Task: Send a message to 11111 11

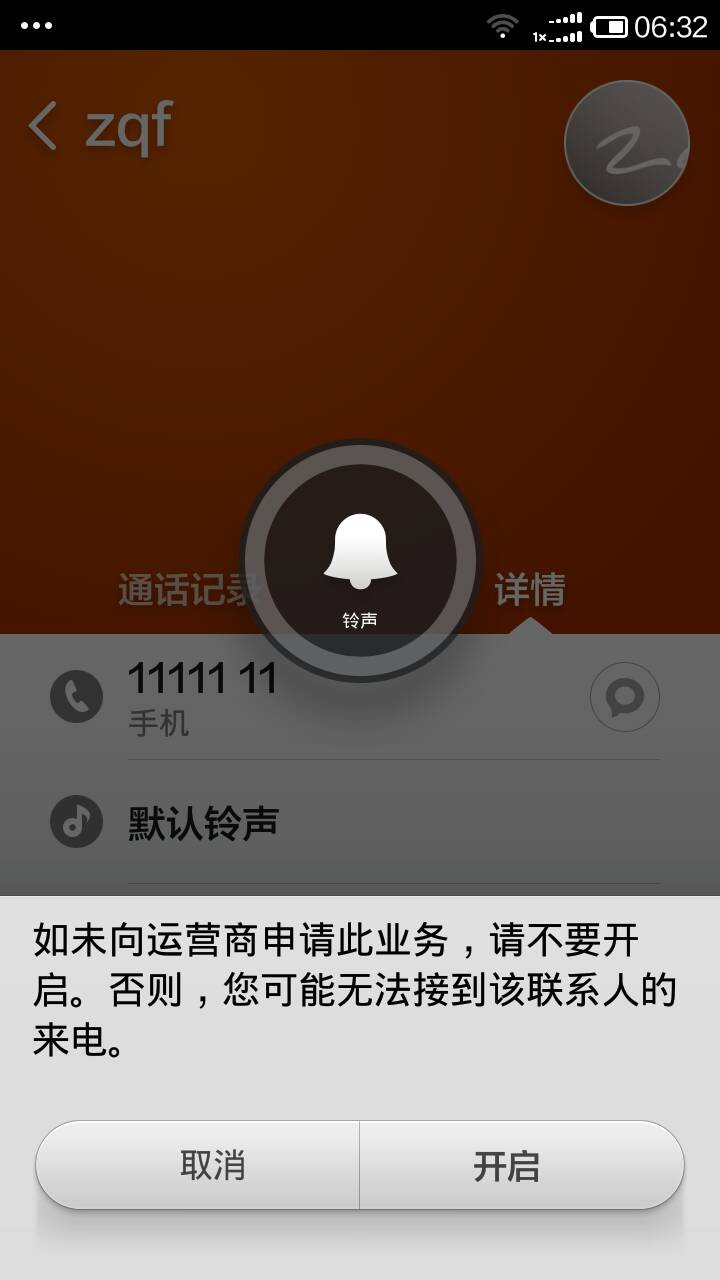Action: coord(625,697)
